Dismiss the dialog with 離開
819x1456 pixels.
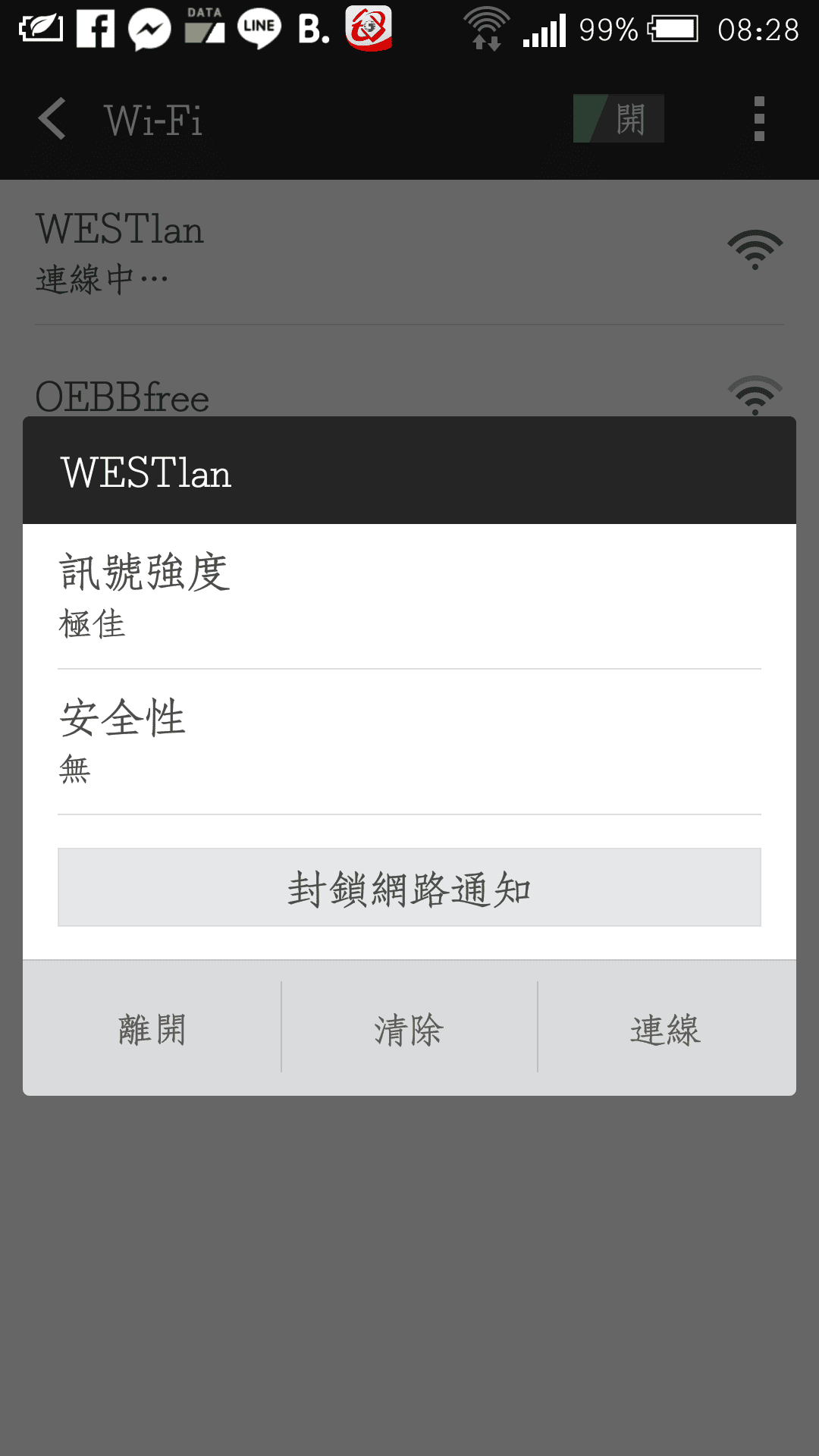tap(152, 1030)
